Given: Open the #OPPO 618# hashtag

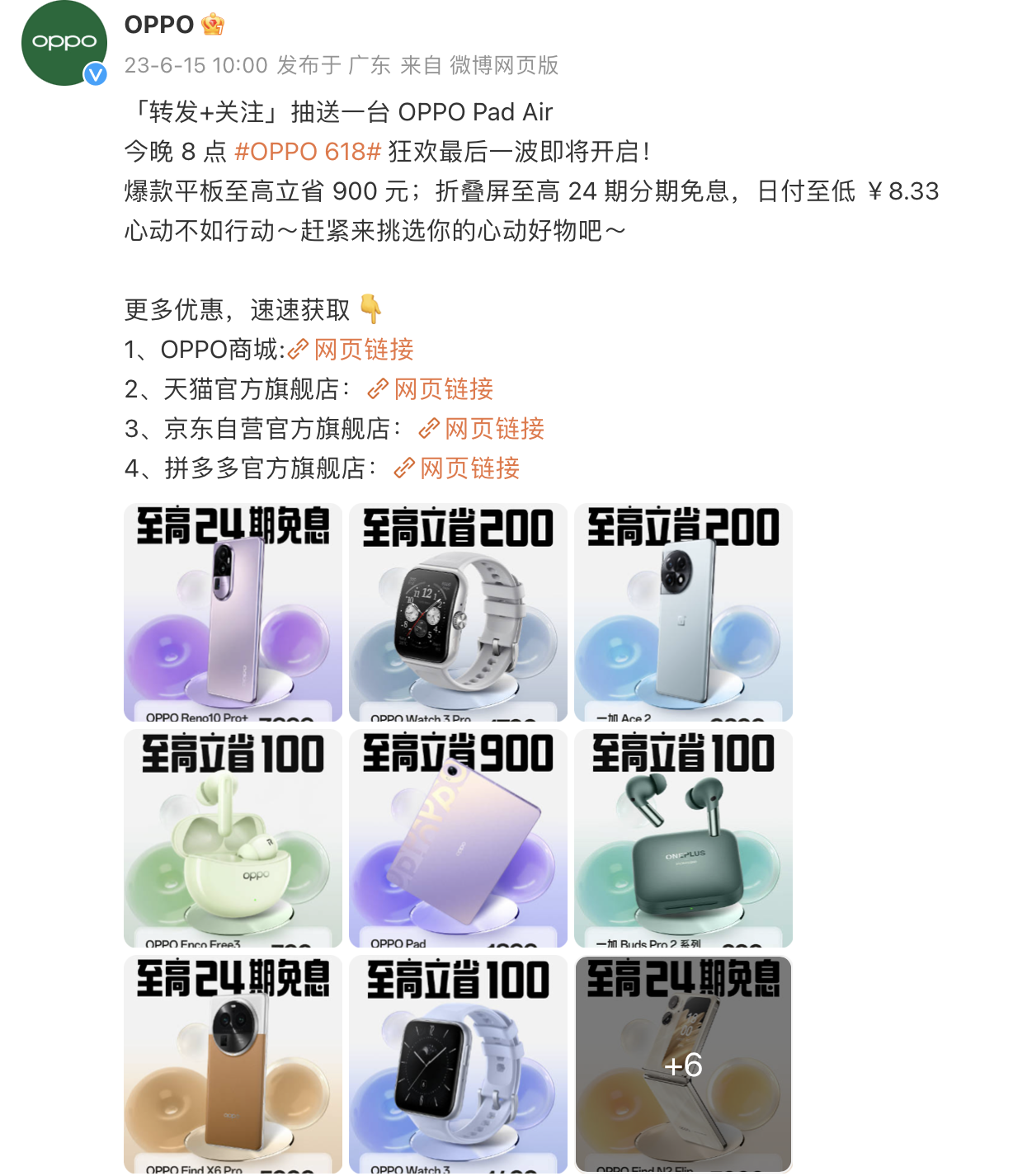Looking at the screenshot, I should [308, 152].
